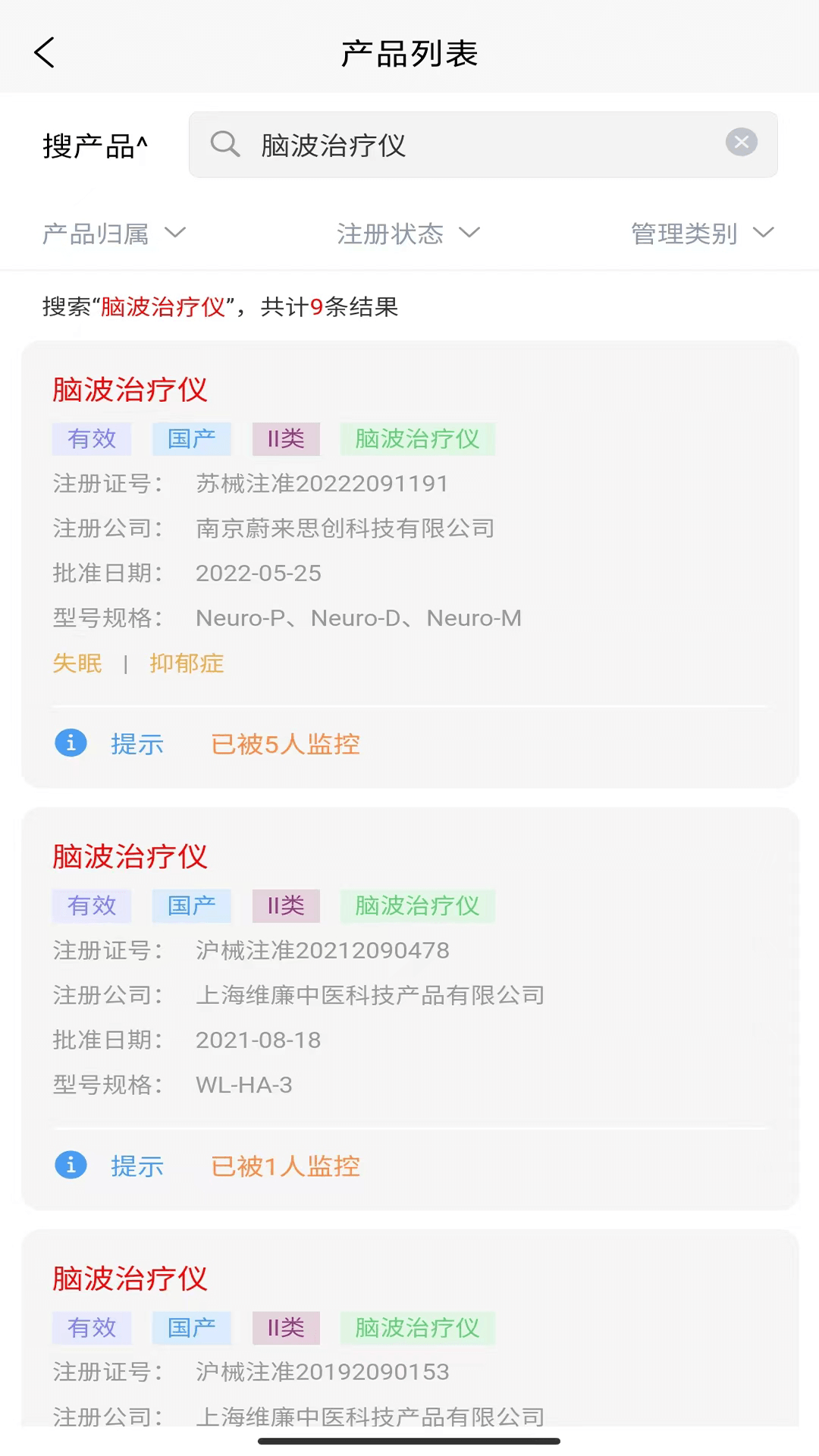
Task: Click the II类 badge on the third product card
Action: pos(285,1328)
